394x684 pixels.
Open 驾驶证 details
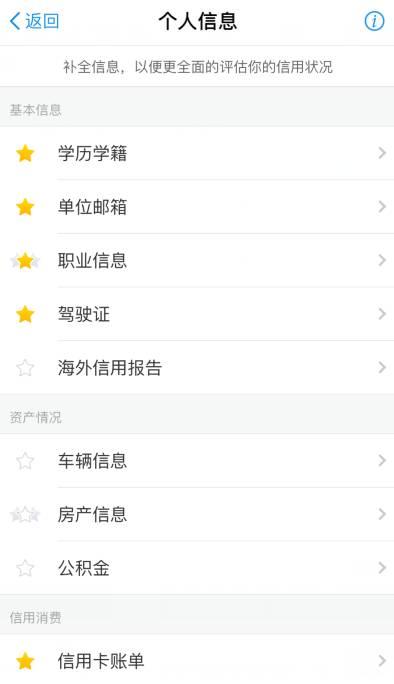pyautogui.click(x=197, y=314)
